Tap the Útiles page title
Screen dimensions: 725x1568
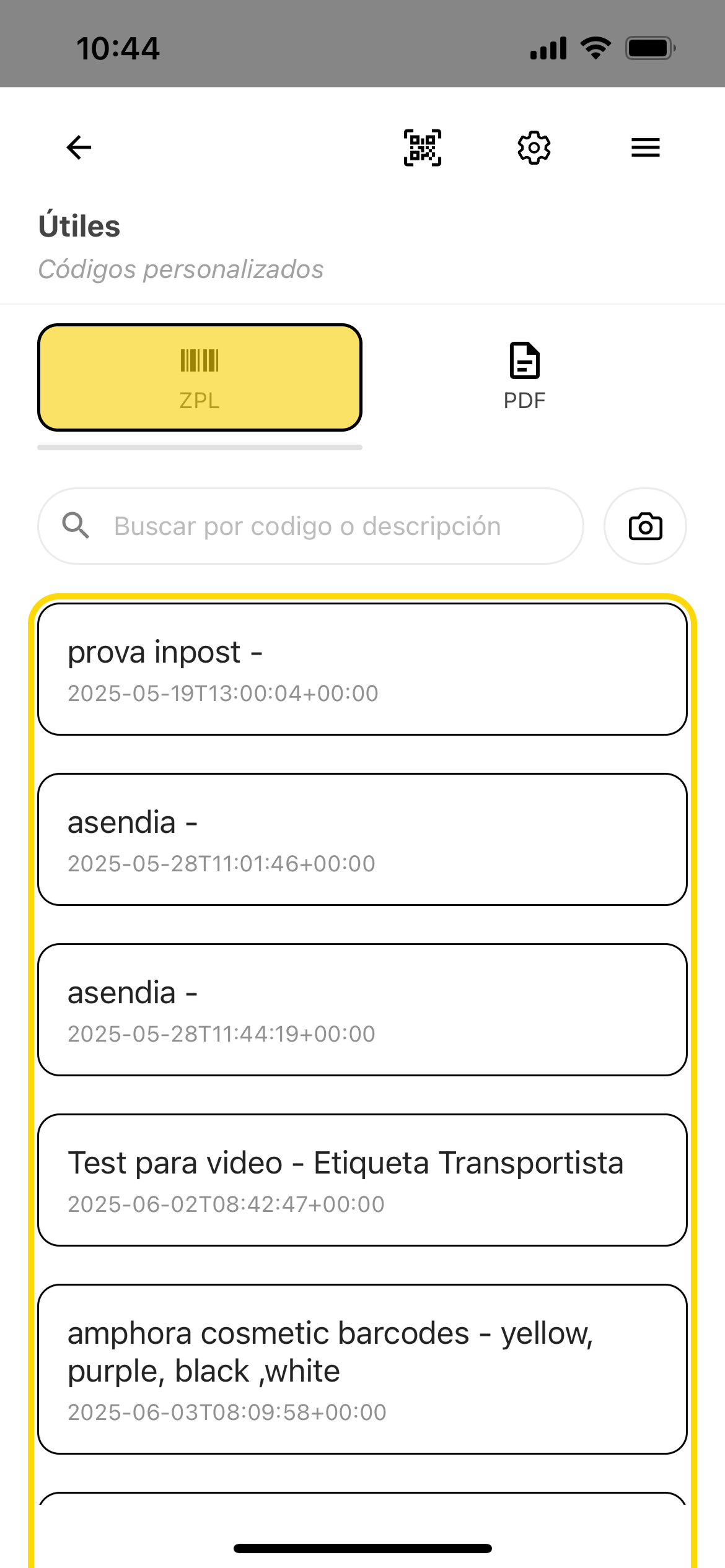point(80,226)
